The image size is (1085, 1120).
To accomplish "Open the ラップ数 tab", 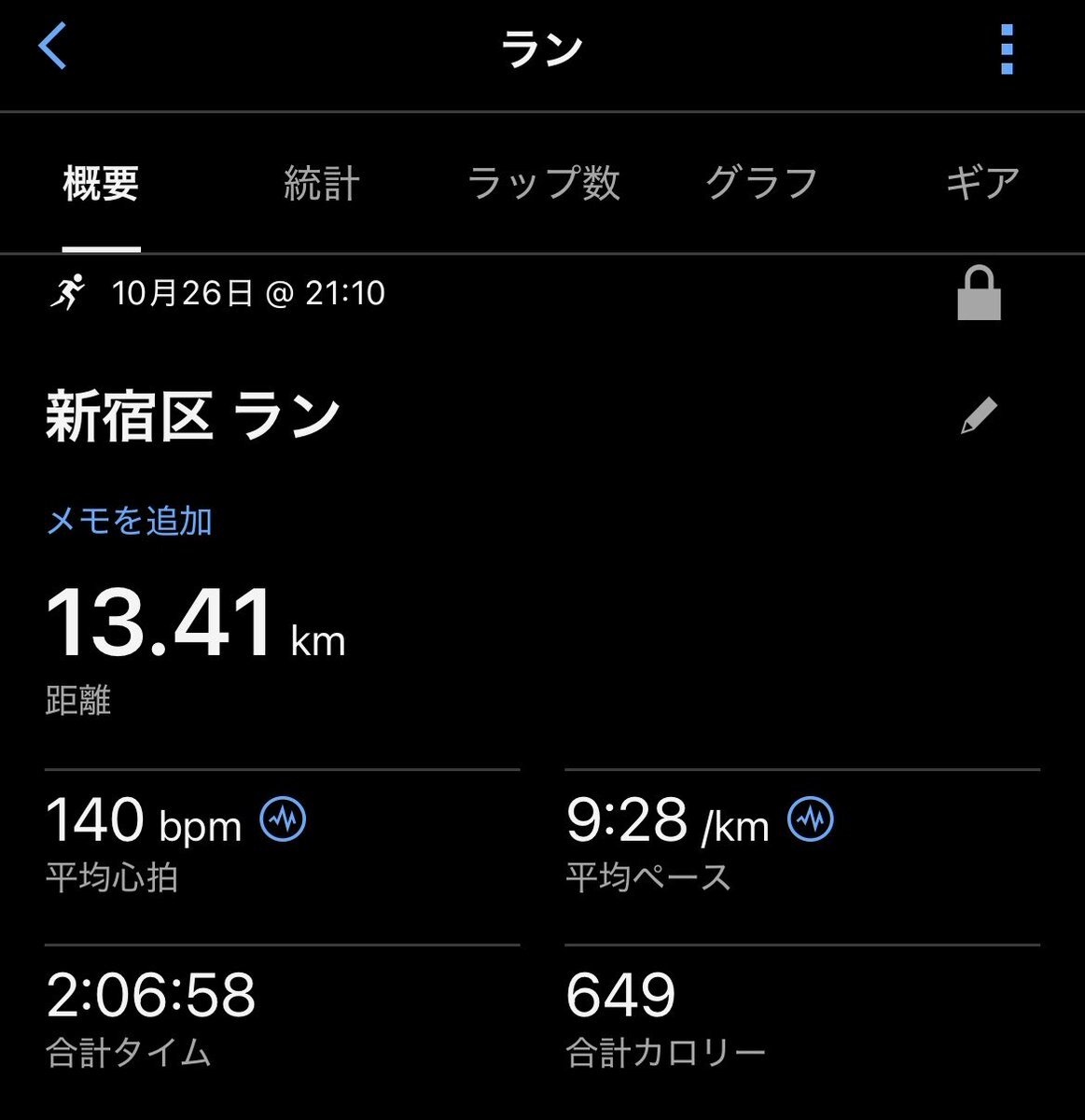I will [x=543, y=183].
